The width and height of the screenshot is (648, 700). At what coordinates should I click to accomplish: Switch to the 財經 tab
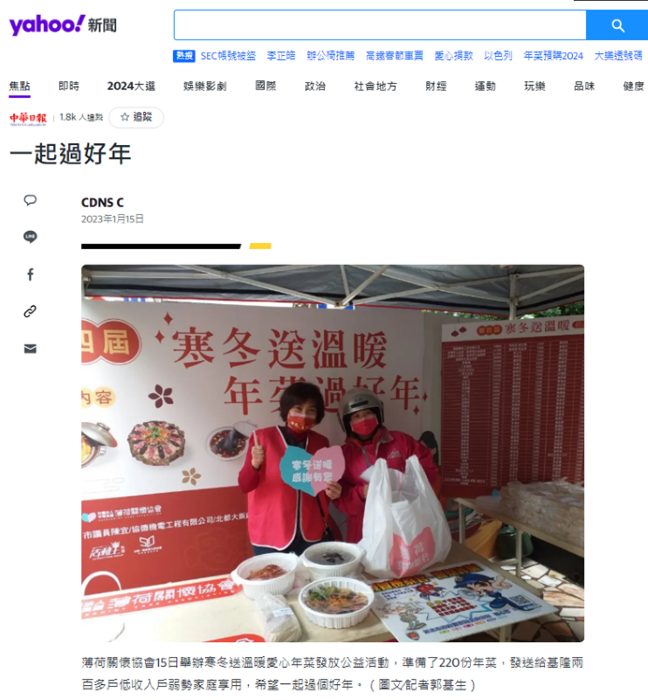[436, 86]
